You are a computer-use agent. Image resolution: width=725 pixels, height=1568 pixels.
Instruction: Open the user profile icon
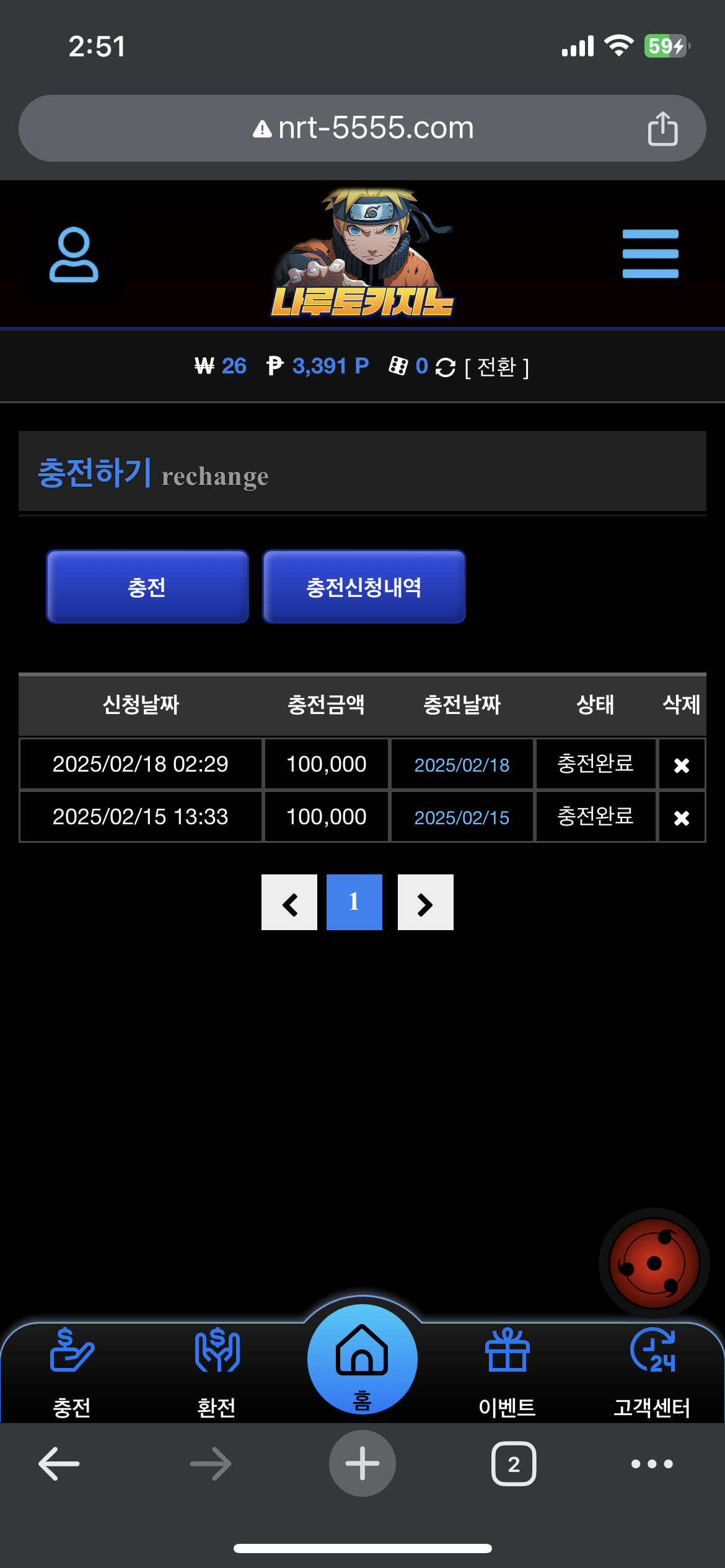pyautogui.click(x=74, y=255)
